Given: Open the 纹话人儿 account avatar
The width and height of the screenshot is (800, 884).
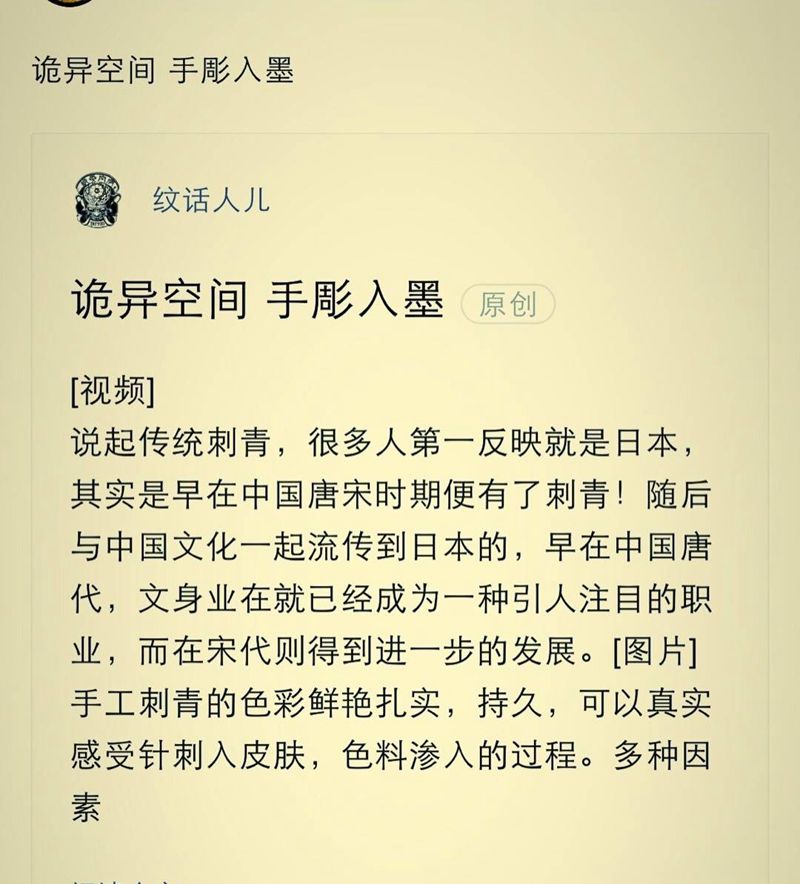Looking at the screenshot, I should click(98, 198).
